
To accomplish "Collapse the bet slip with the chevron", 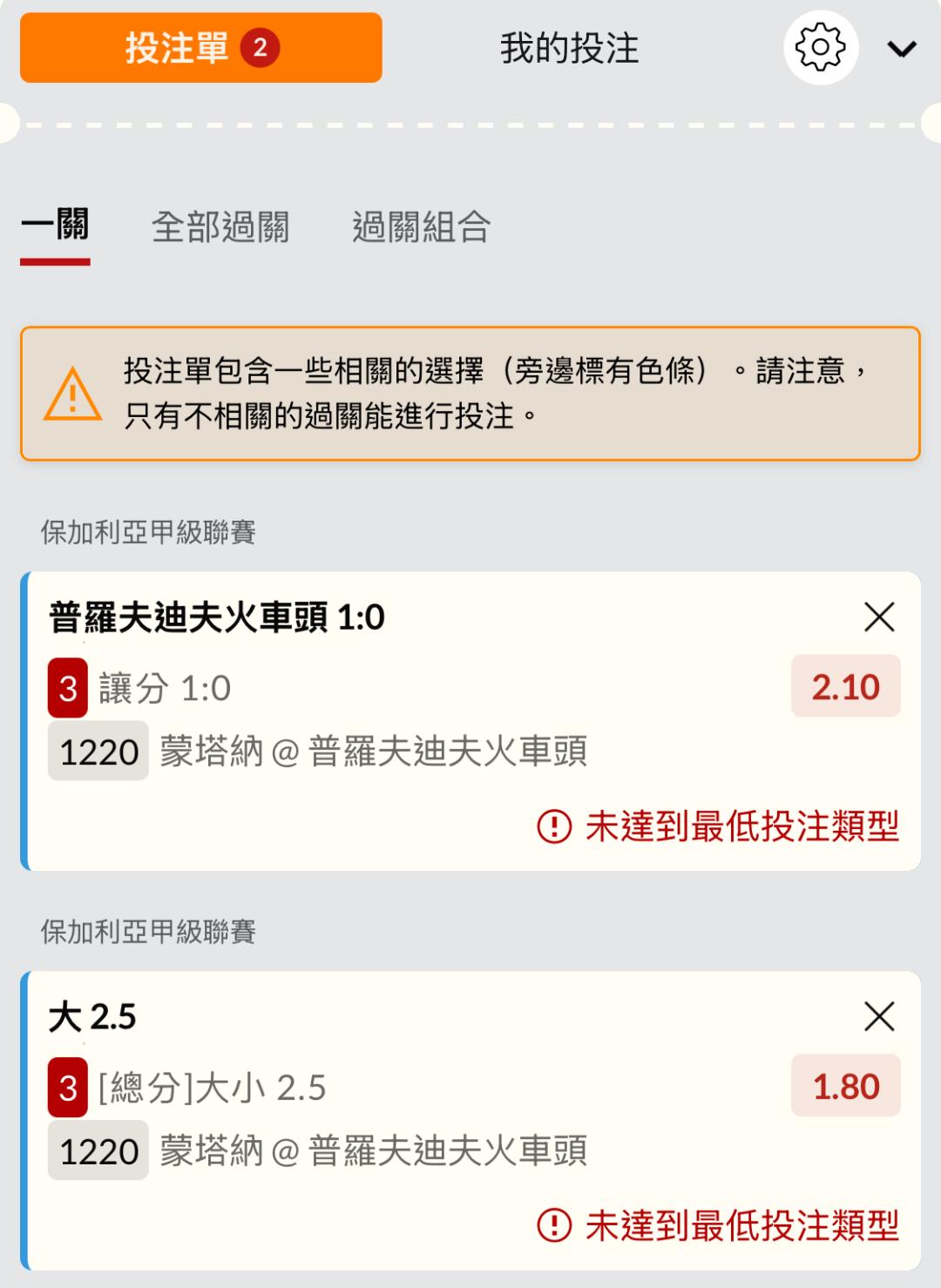I will pos(902,49).
